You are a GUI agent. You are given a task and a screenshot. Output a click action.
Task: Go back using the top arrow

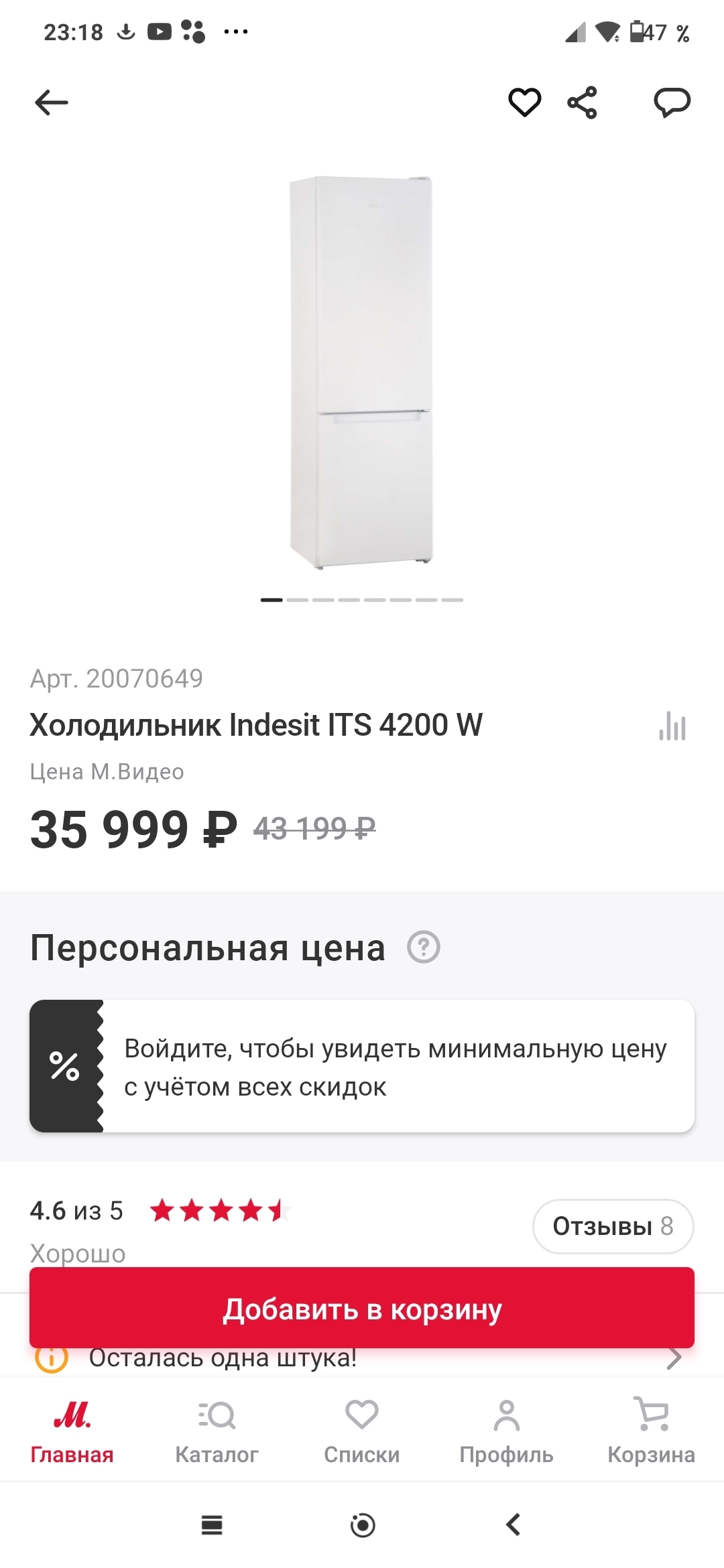tap(52, 103)
